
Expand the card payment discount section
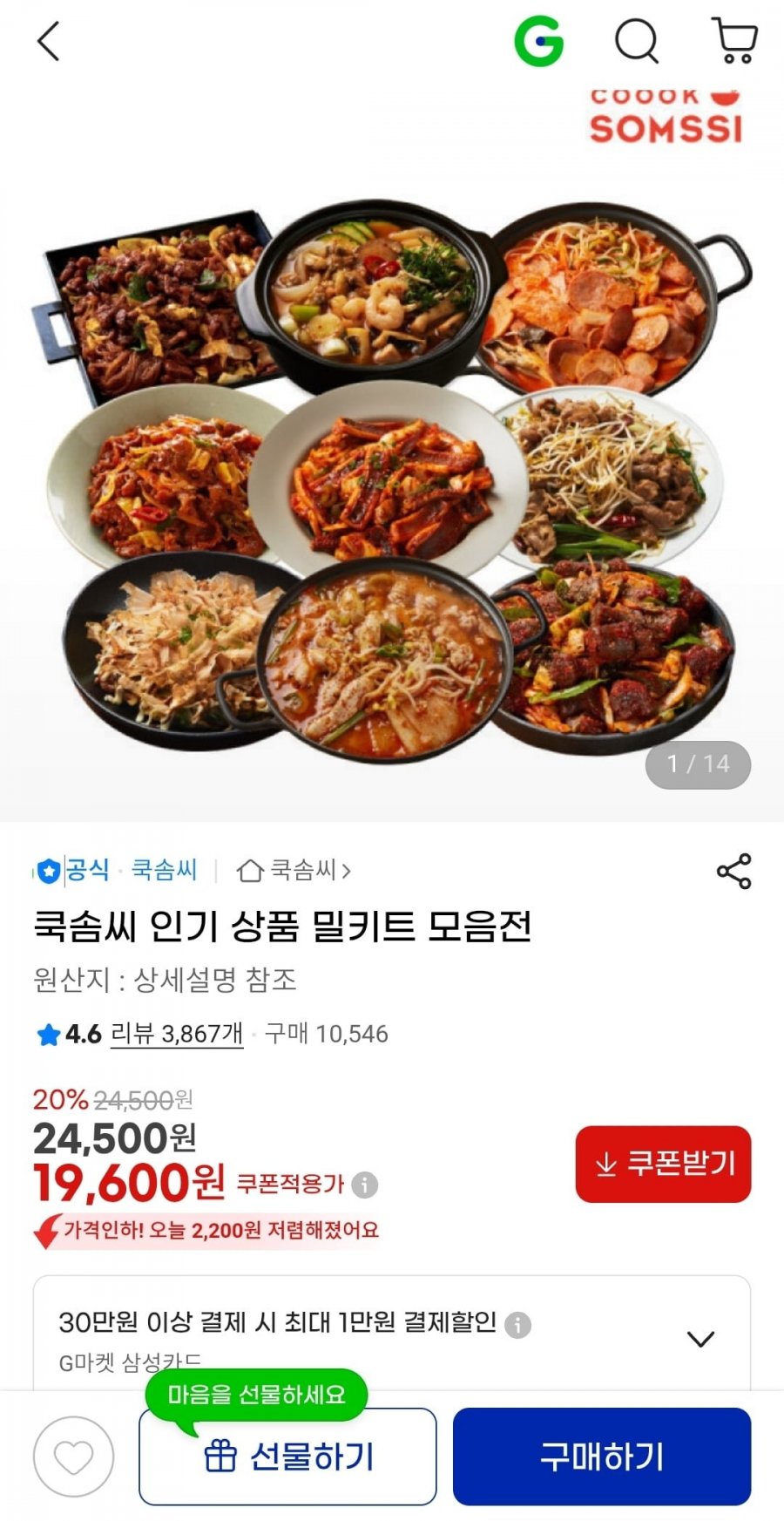700,1339
